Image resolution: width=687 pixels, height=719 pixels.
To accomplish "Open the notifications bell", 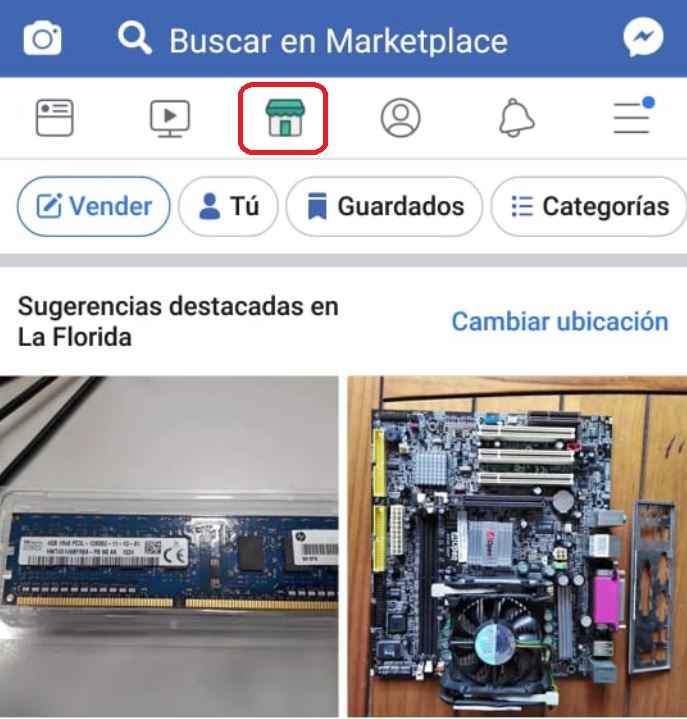I will pyautogui.click(x=516, y=118).
